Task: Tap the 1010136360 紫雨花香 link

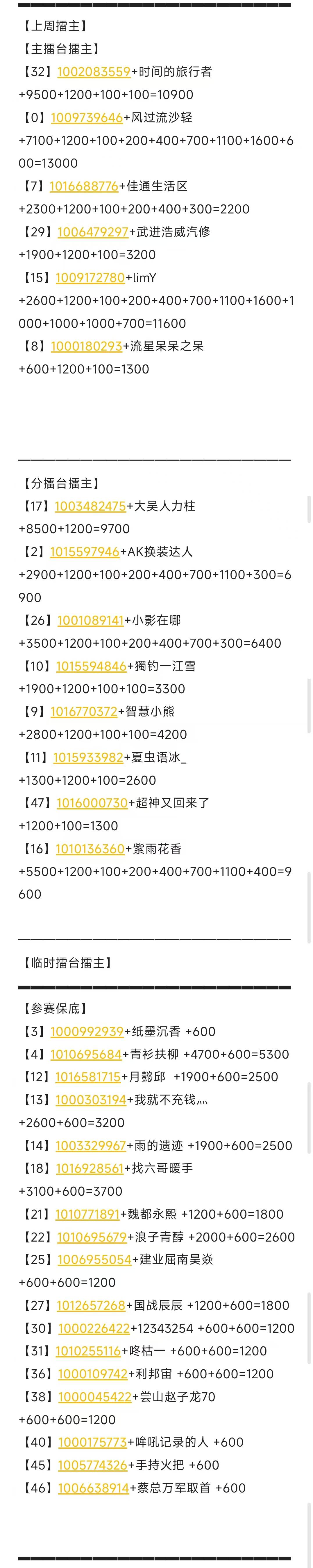Action: coord(90,849)
